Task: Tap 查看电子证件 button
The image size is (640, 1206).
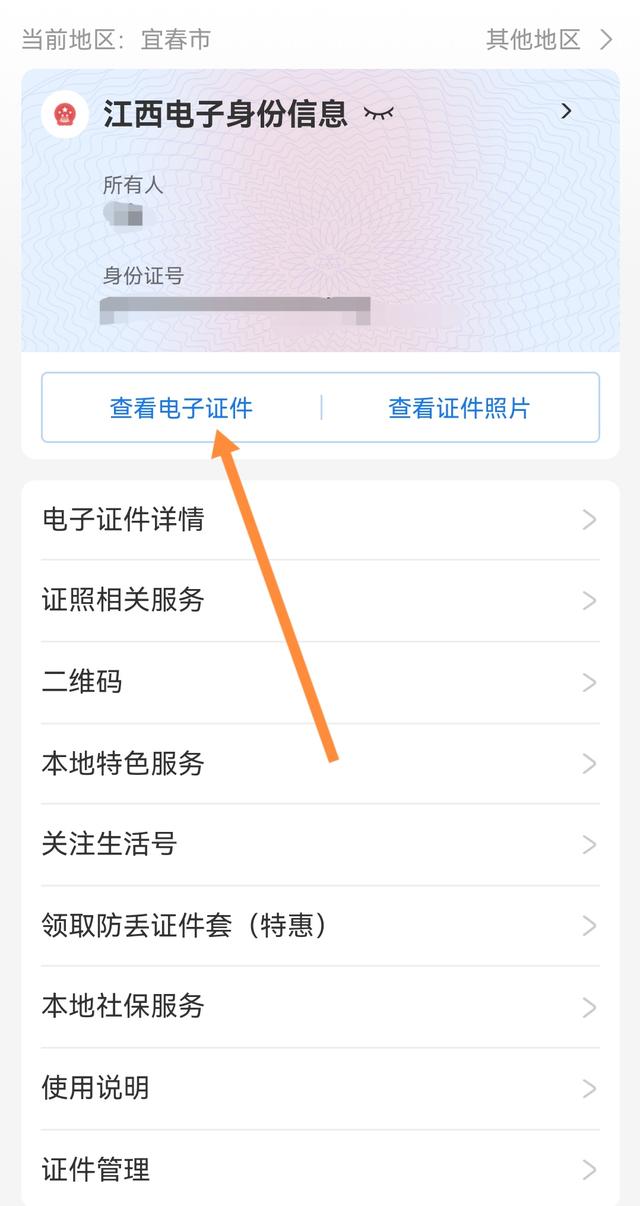Action: 181,408
